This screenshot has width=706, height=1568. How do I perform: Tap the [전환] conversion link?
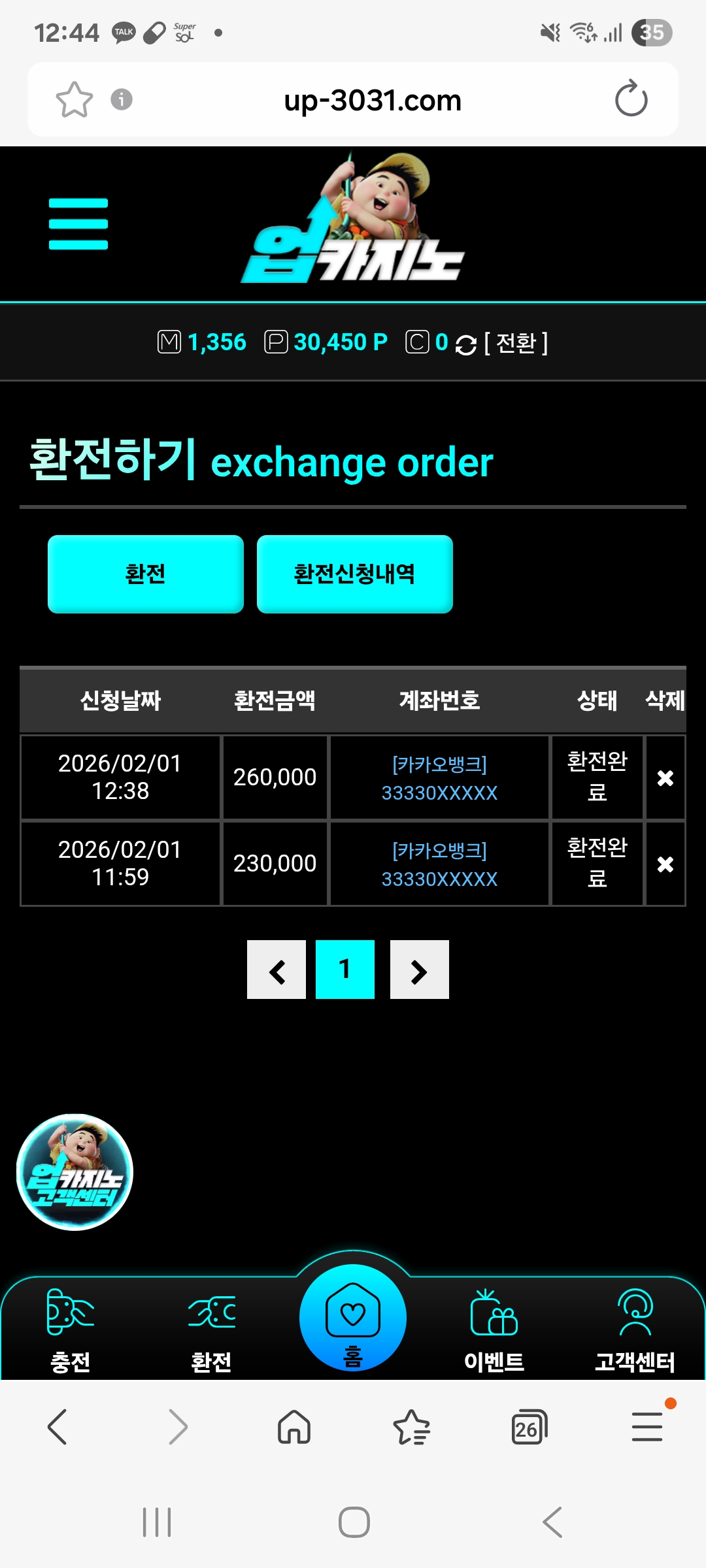click(516, 342)
